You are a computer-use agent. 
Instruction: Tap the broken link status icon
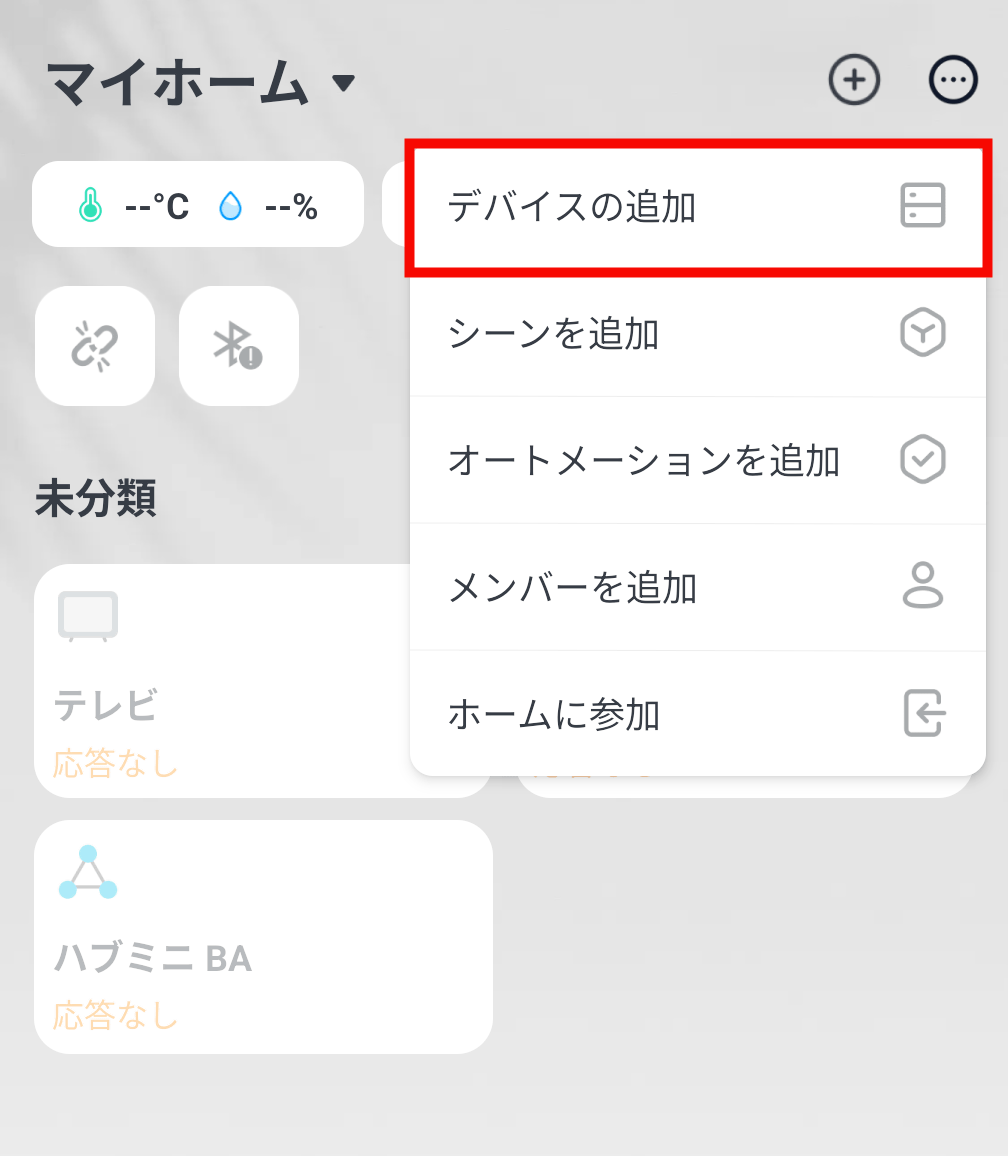[95, 346]
